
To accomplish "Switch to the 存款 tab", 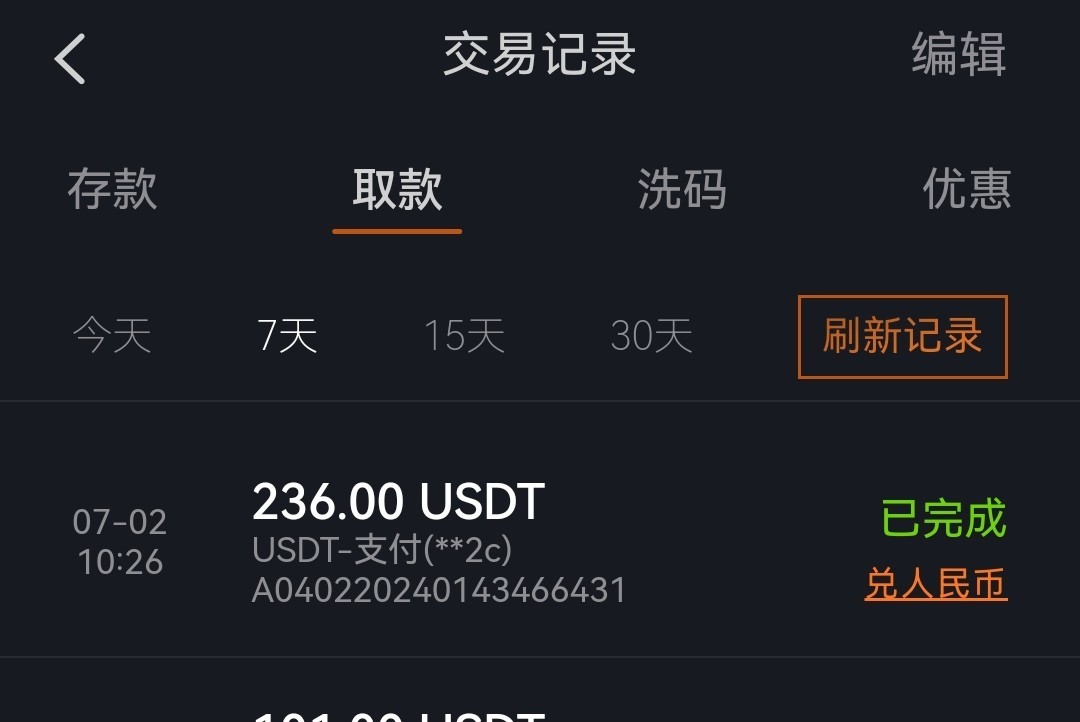I will click(x=112, y=189).
